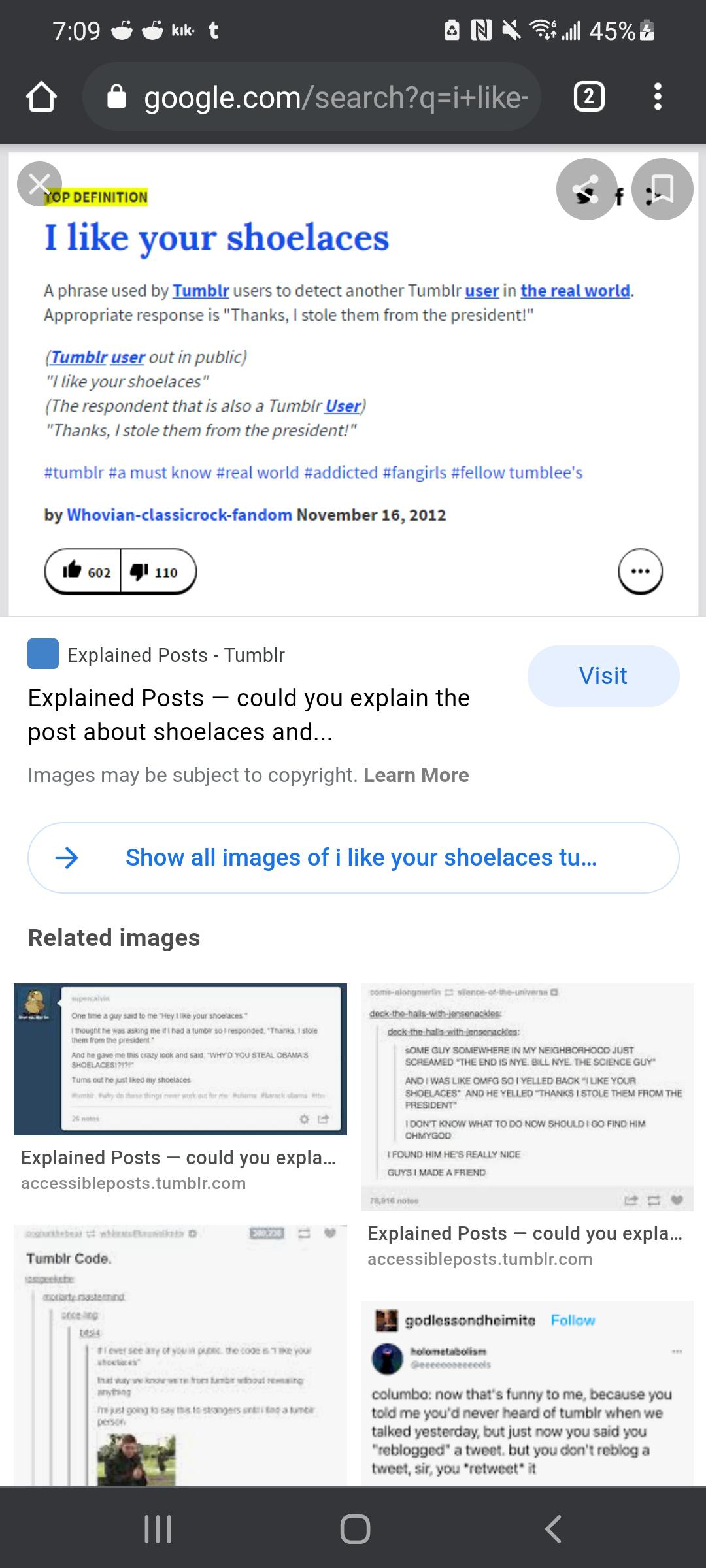Tap the Visit button
The width and height of the screenshot is (706, 1568).
click(603, 676)
